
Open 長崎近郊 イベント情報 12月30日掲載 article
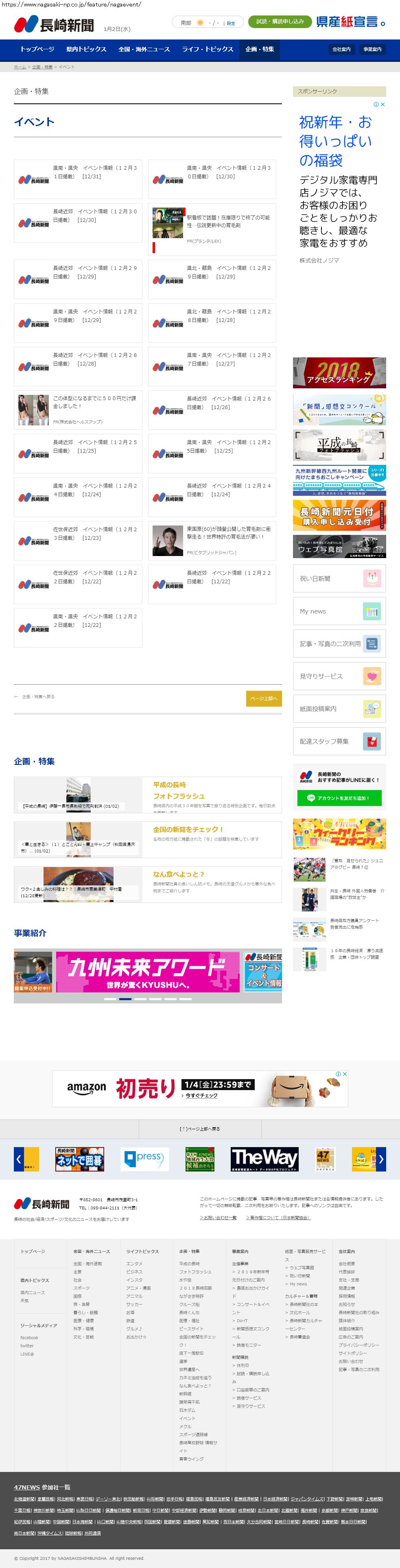point(78,223)
